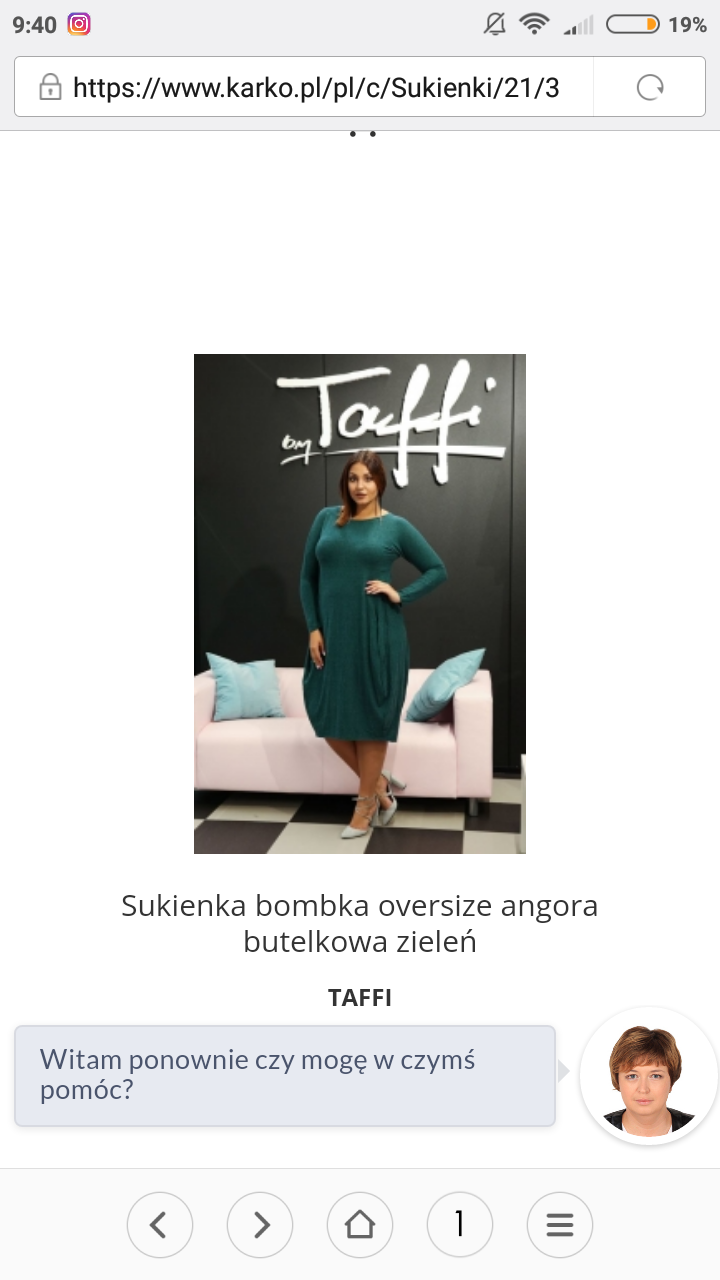Screen dimensions: 720x1280
Task: Open the browser home page
Action: click(x=360, y=1224)
